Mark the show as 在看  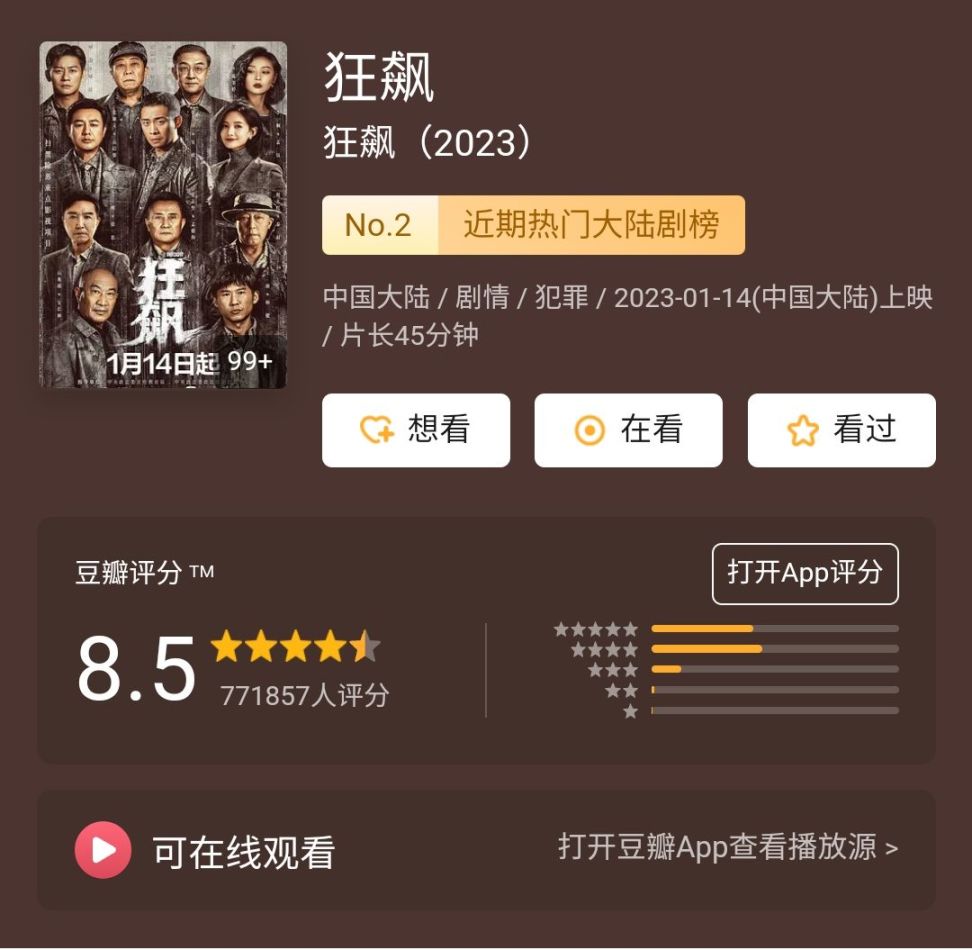click(628, 430)
